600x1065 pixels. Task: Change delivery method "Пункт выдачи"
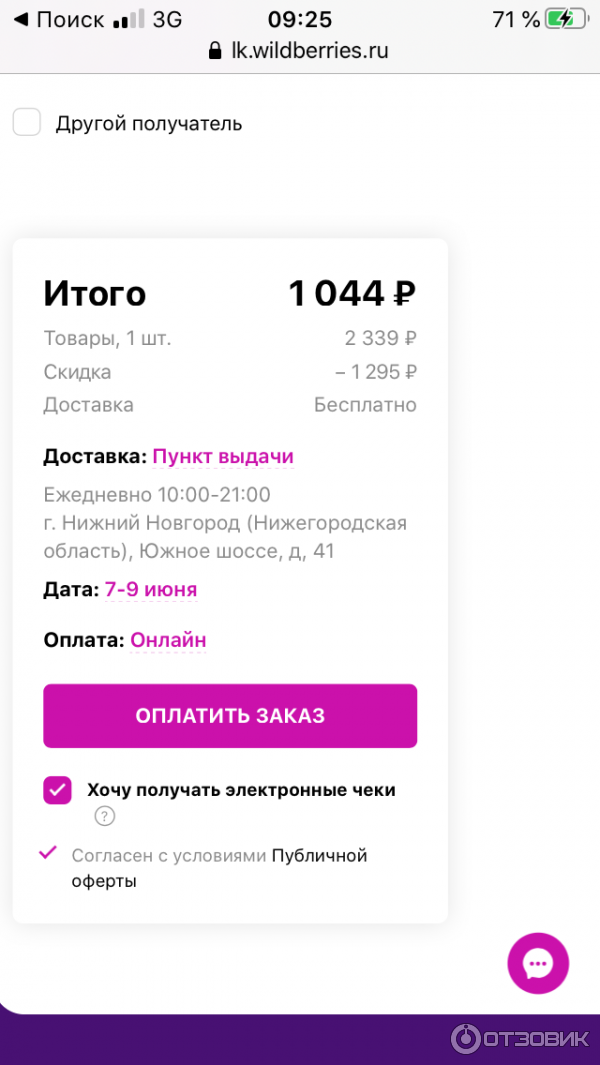click(x=223, y=457)
